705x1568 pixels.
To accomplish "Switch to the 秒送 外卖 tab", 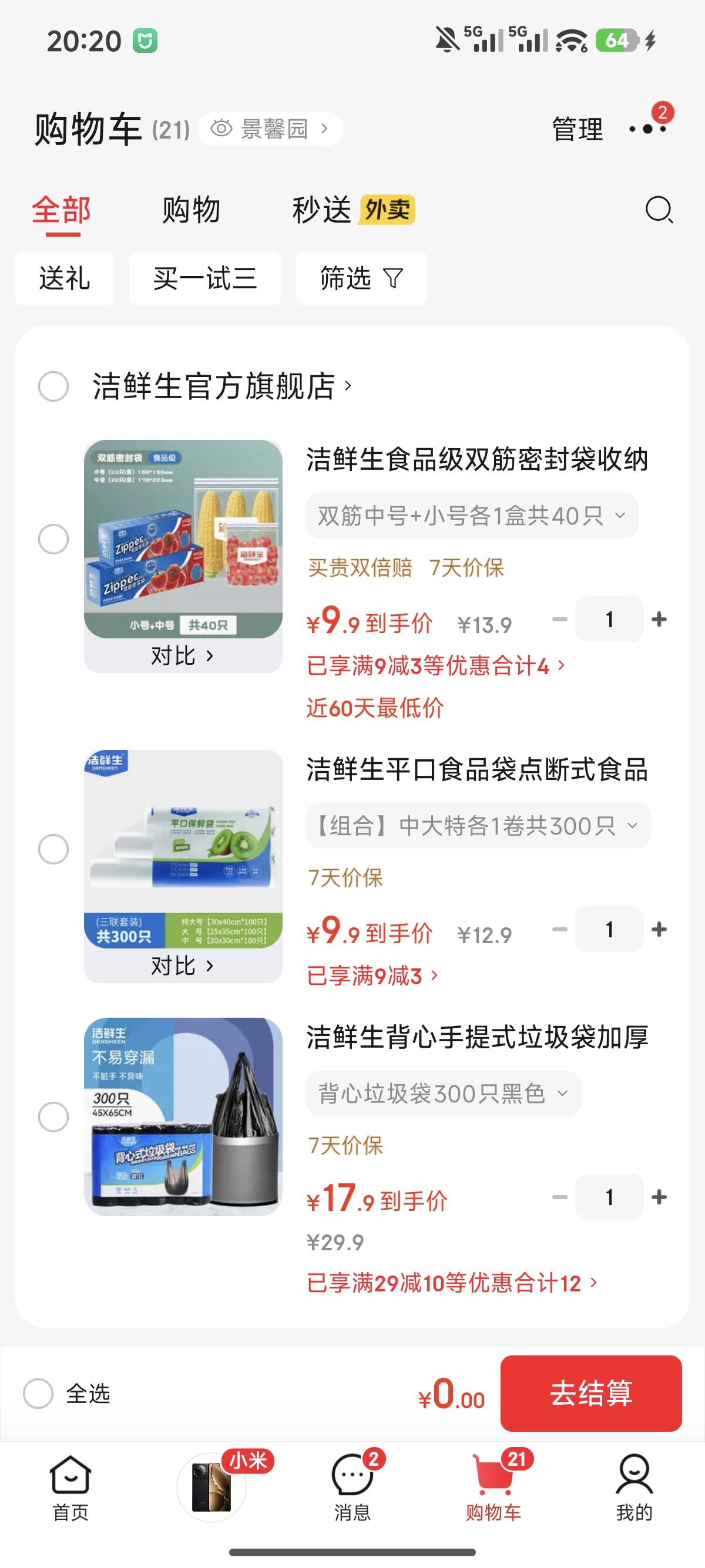I will point(353,210).
